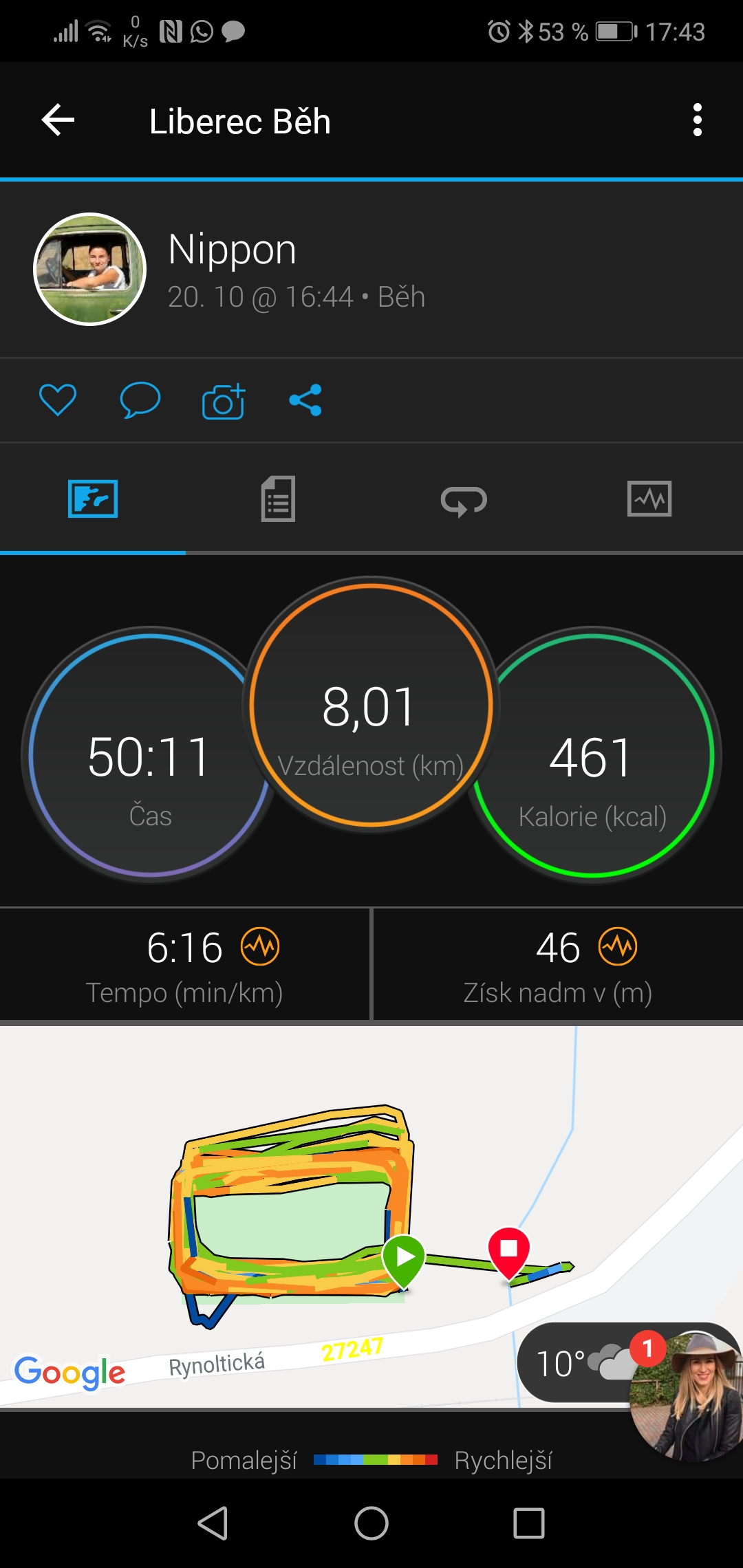This screenshot has width=743, height=1568.
Task: Add a photo with the camera icon
Action: pyautogui.click(x=224, y=402)
